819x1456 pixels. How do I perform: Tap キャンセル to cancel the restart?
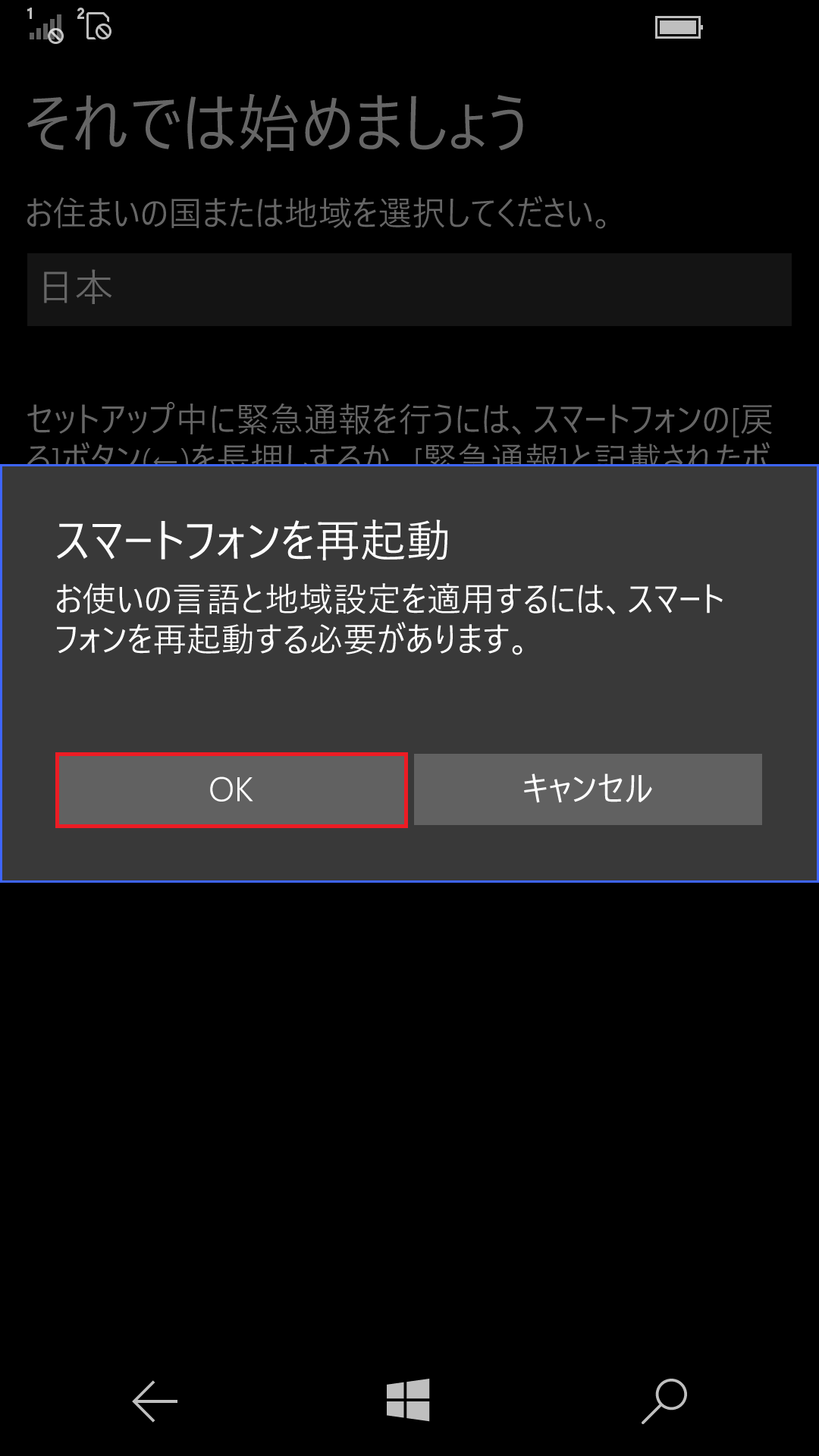pyautogui.click(x=588, y=789)
